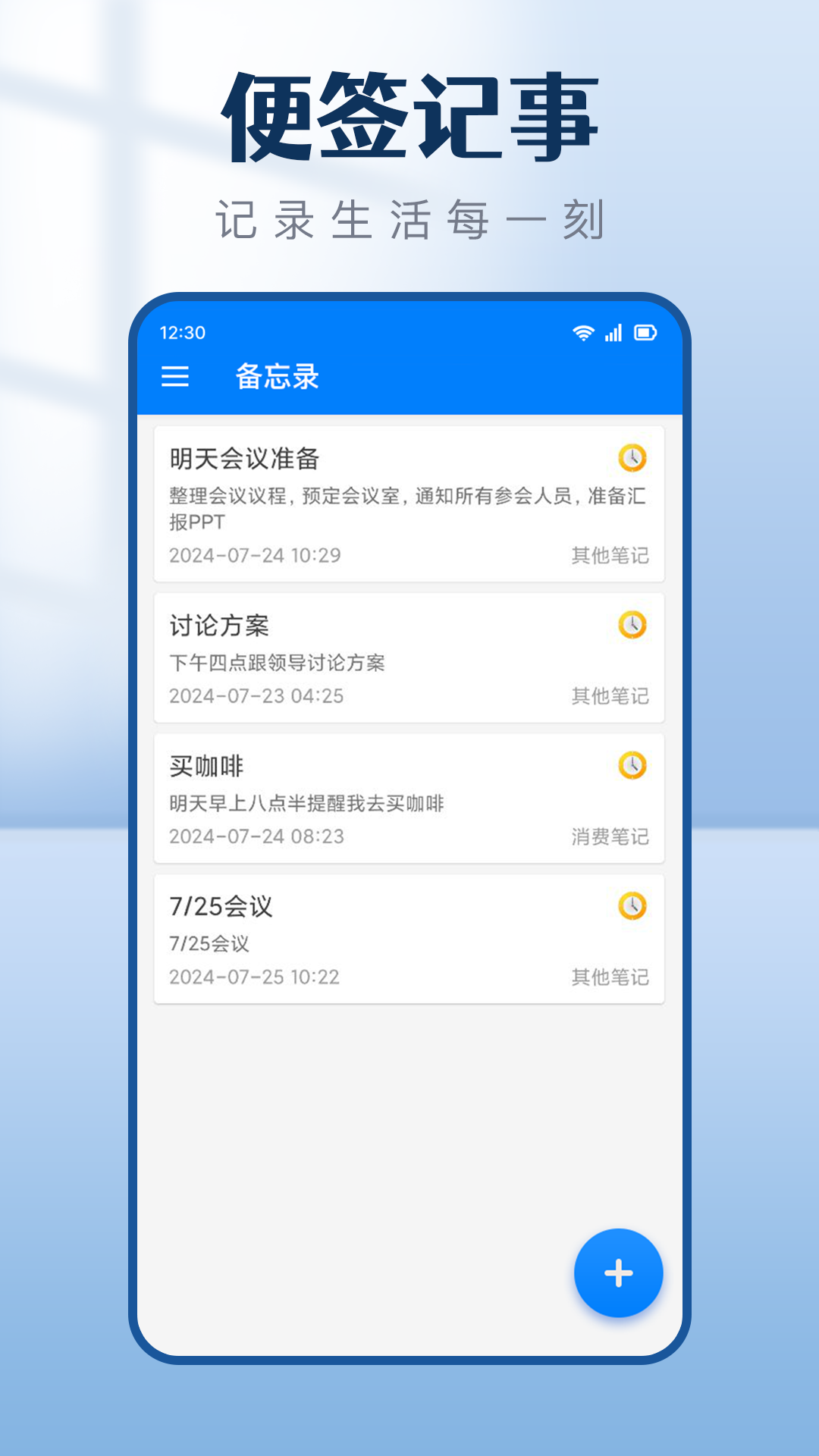The width and height of the screenshot is (819, 1456).
Task: Click the reminder clock on 明天会议准备 note
Action: pyautogui.click(x=632, y=458)
